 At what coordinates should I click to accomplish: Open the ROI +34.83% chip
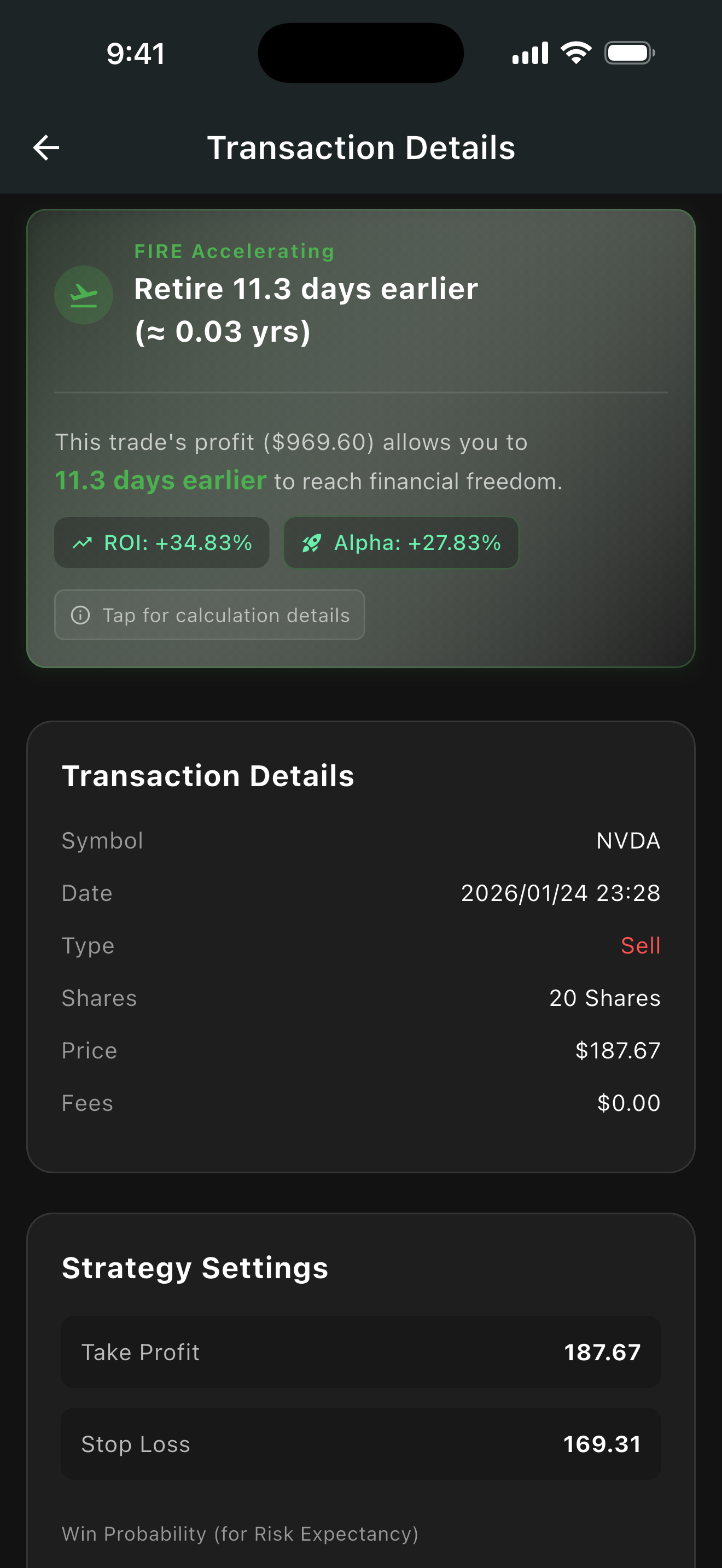(162, 543)
